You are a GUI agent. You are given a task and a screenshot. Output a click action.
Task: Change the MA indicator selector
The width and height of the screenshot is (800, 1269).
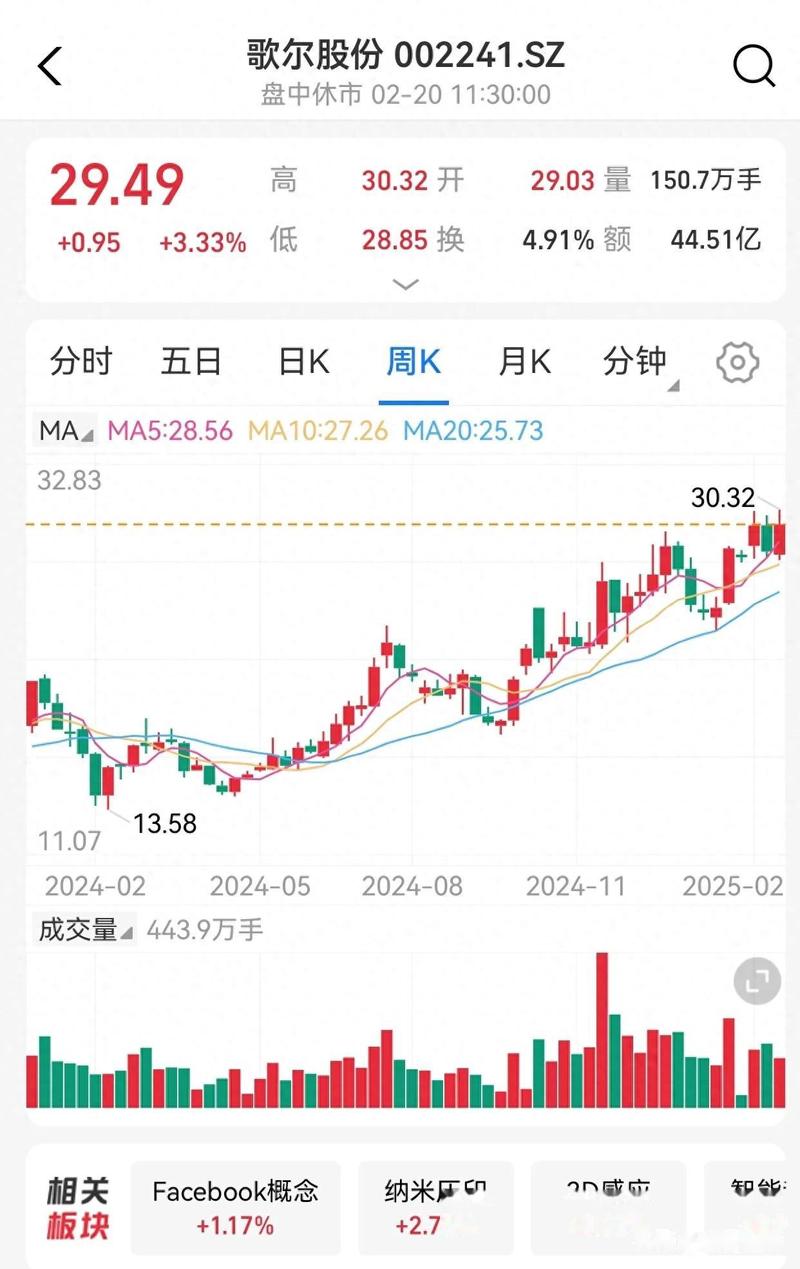pos(65,431)
